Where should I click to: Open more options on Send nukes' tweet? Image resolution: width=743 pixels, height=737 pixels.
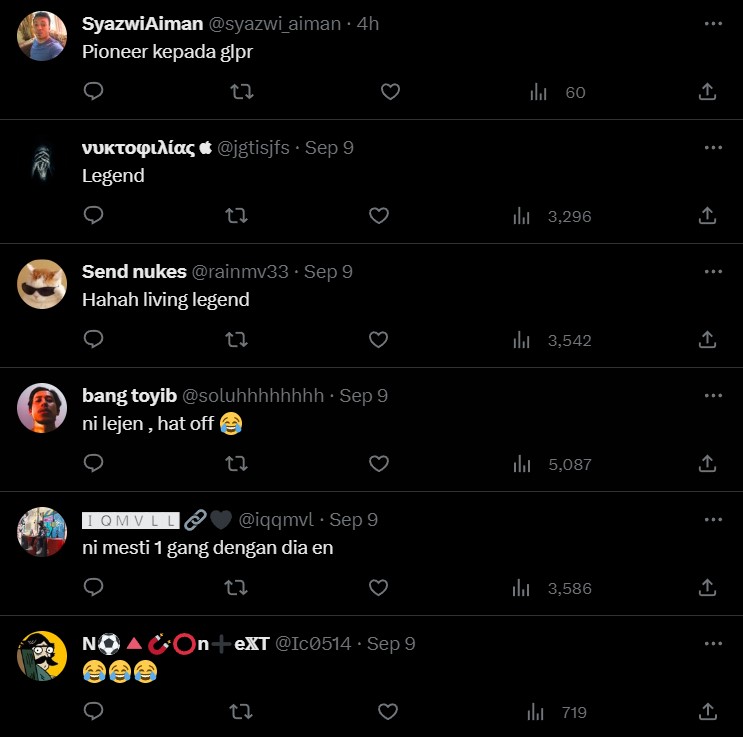click(x=712, y=272)
